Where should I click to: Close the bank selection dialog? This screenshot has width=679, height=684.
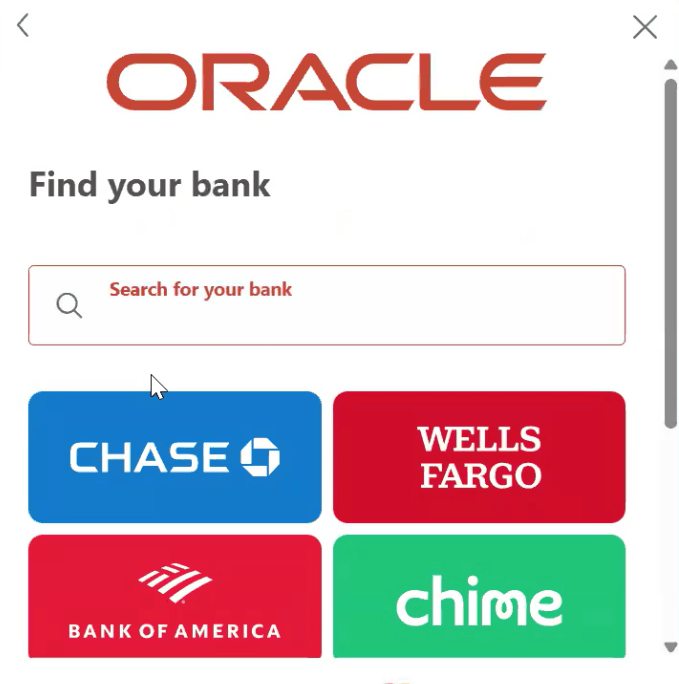coord(645,27)
